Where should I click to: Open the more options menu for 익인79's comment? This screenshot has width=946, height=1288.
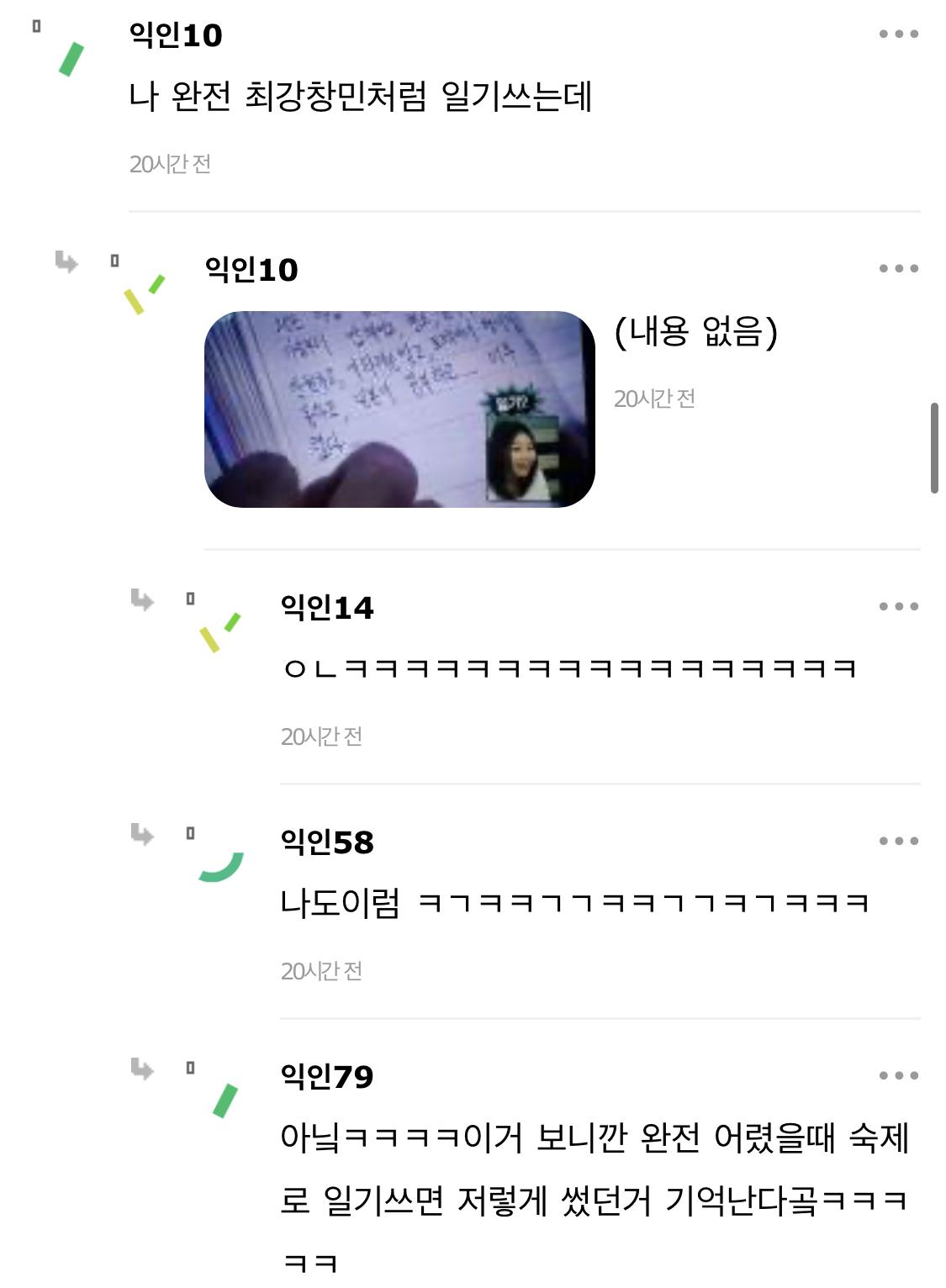pyautogui.click(x=898, y=1075)
